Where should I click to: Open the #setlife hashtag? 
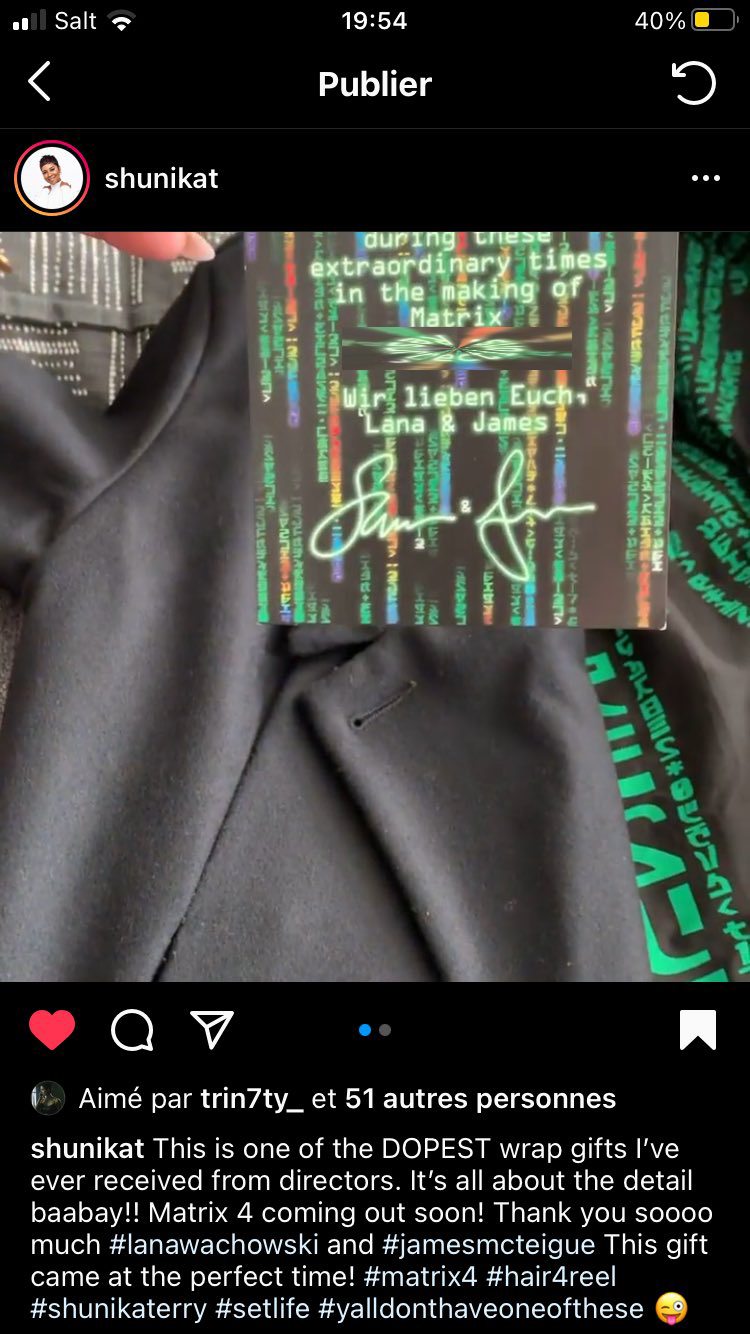[x=265, y=1307]
